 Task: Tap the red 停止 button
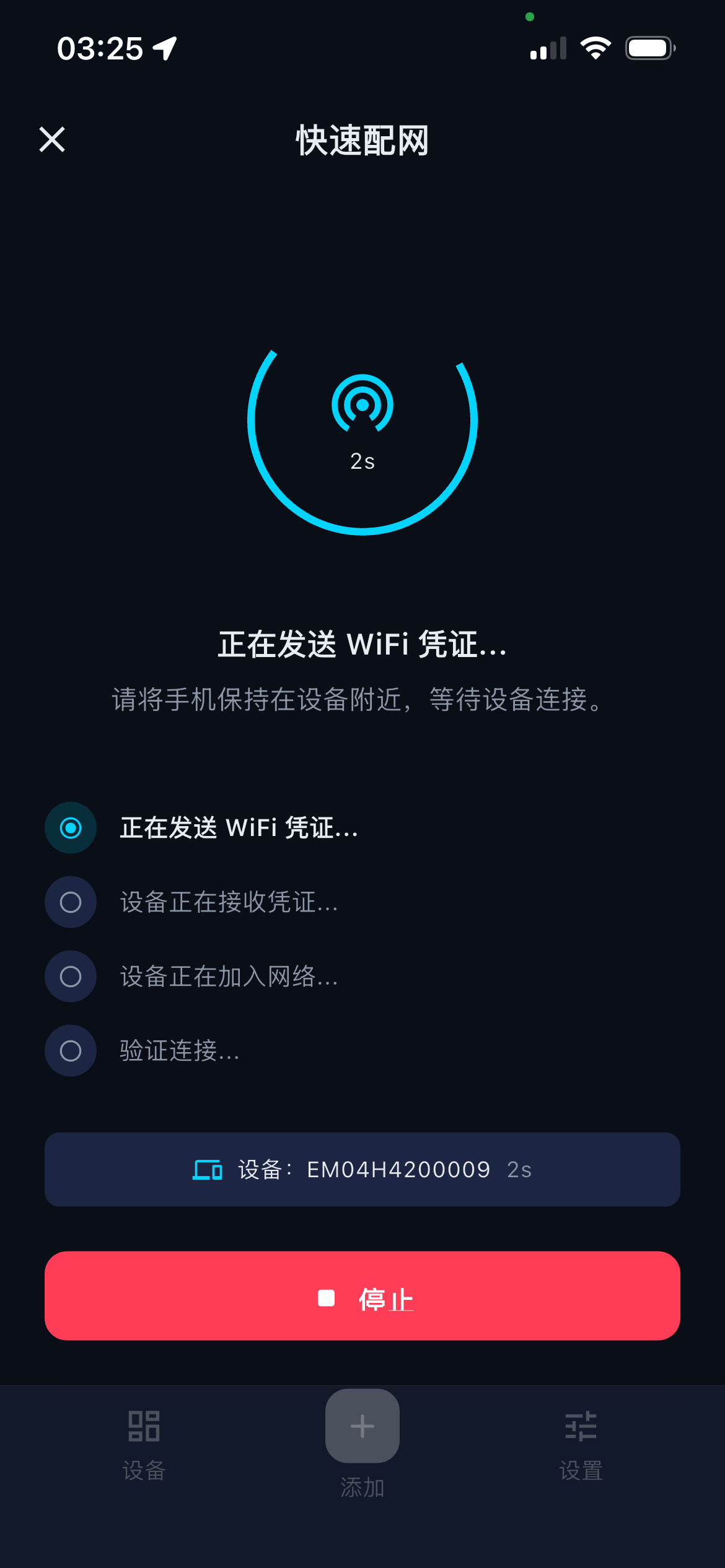(x=362, y=1296)
